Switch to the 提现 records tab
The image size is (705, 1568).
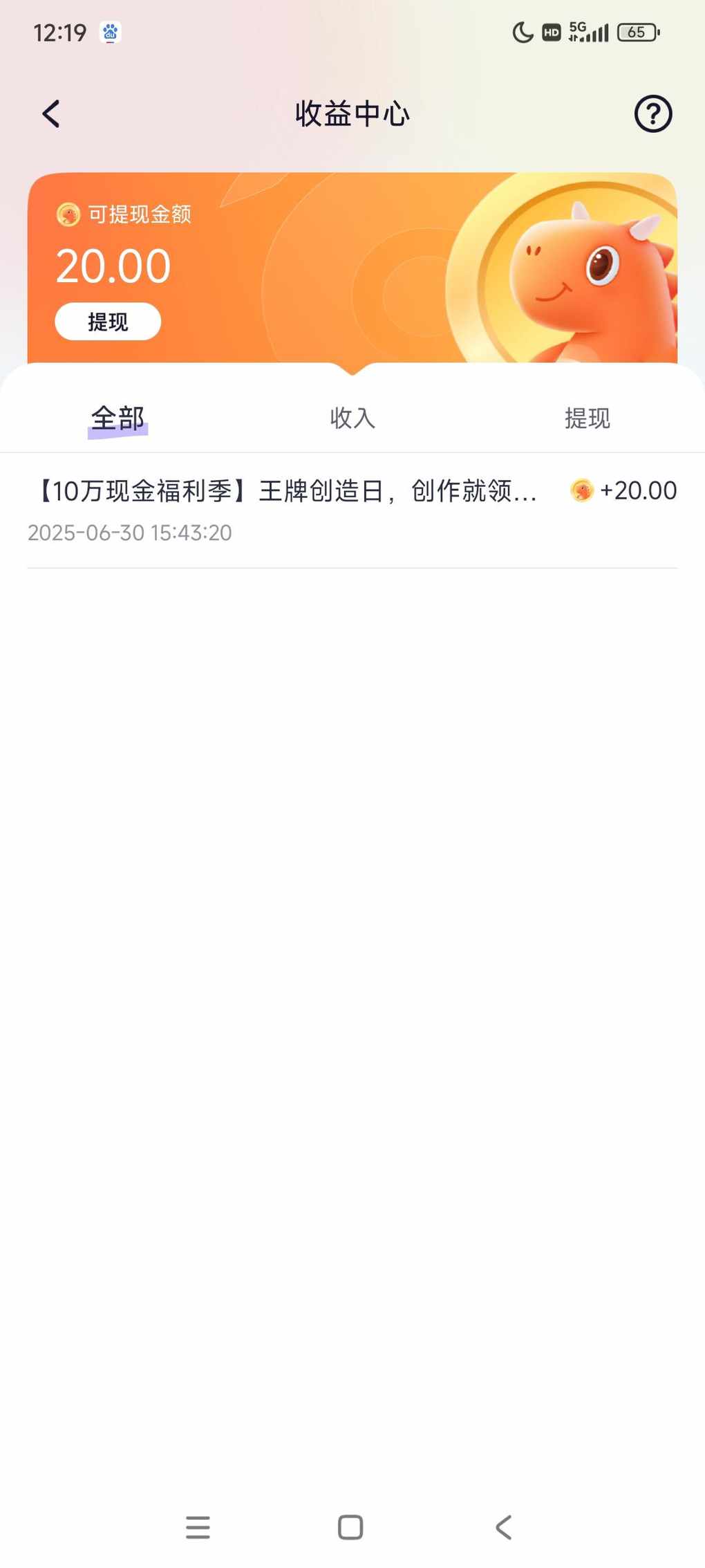click(587, 418)
